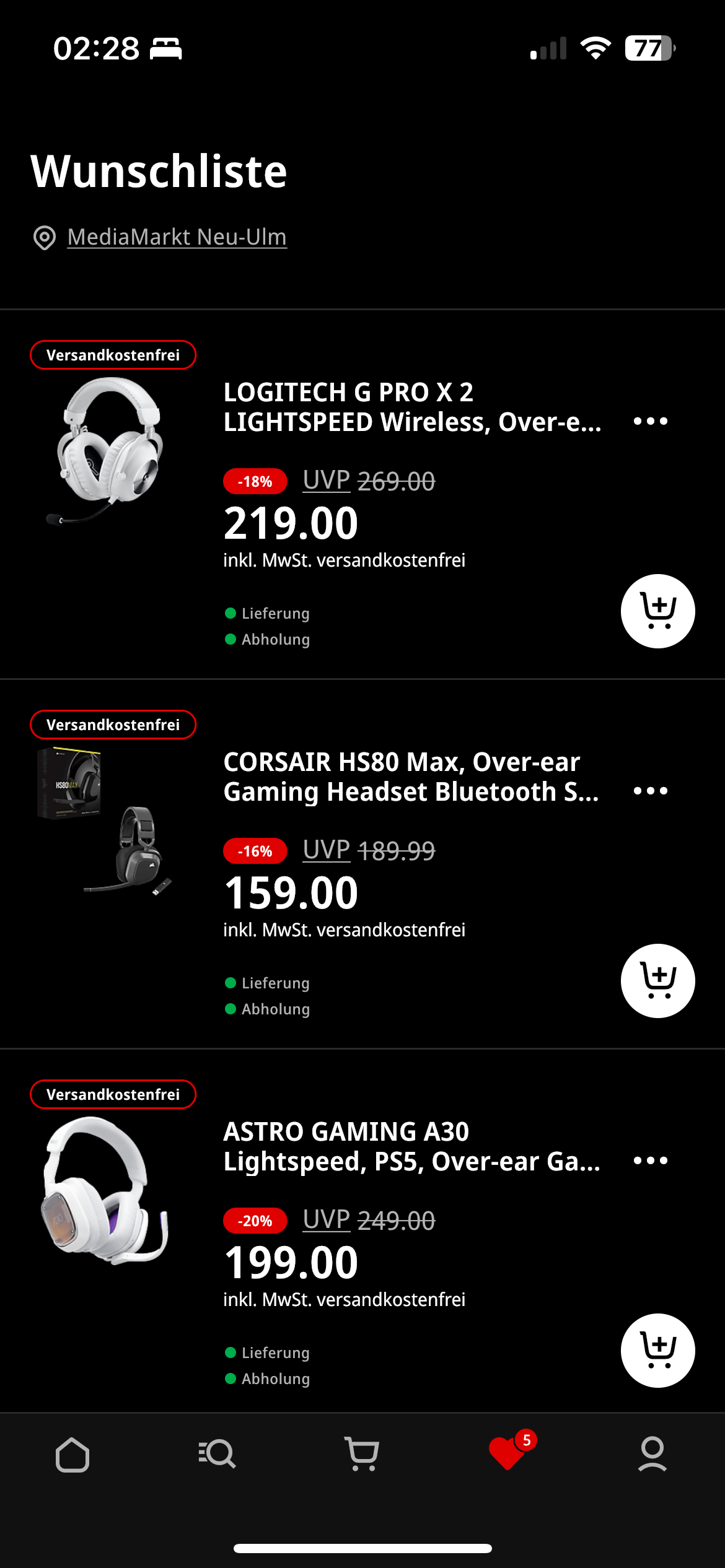Select the wishlist heart tab

click(508, 1454)
